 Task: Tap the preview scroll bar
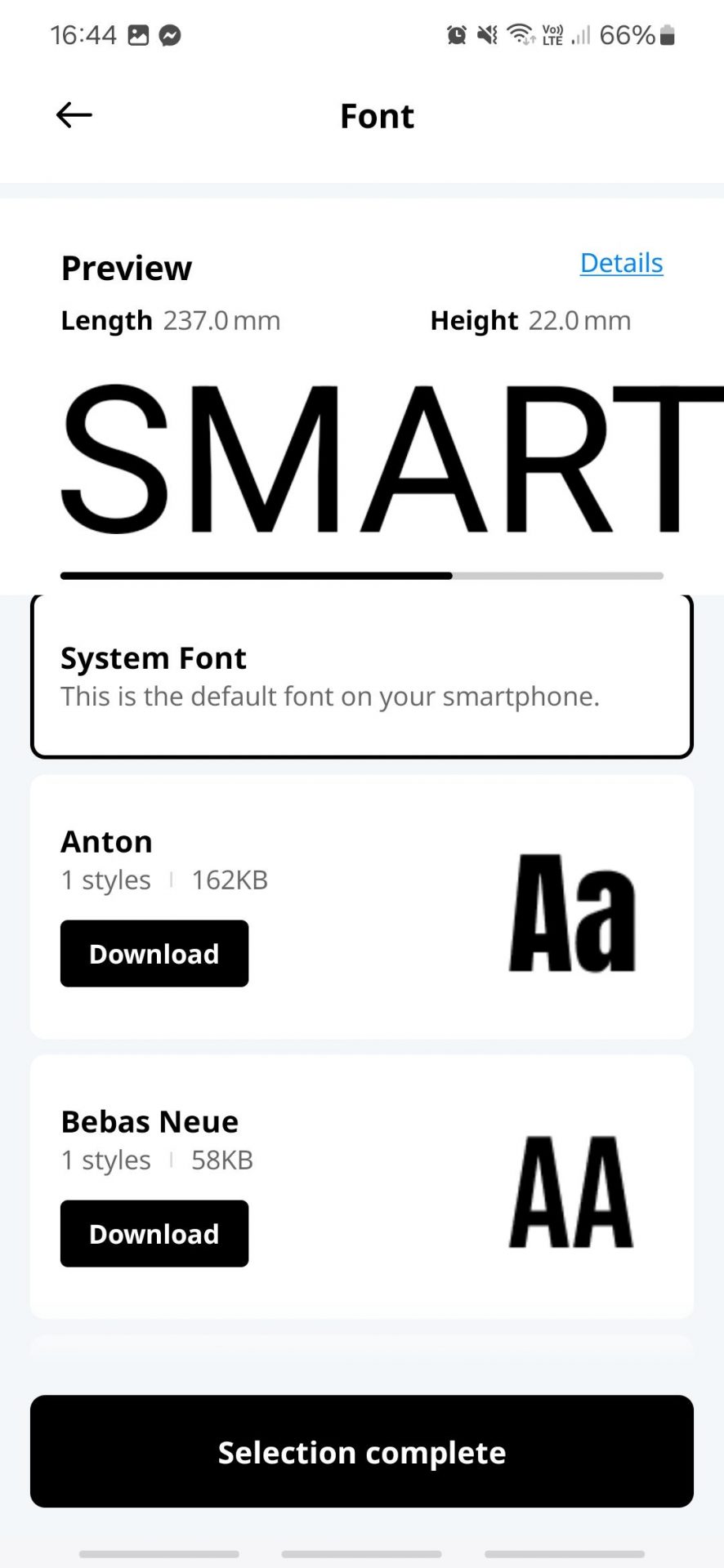(x=362, y=576)
